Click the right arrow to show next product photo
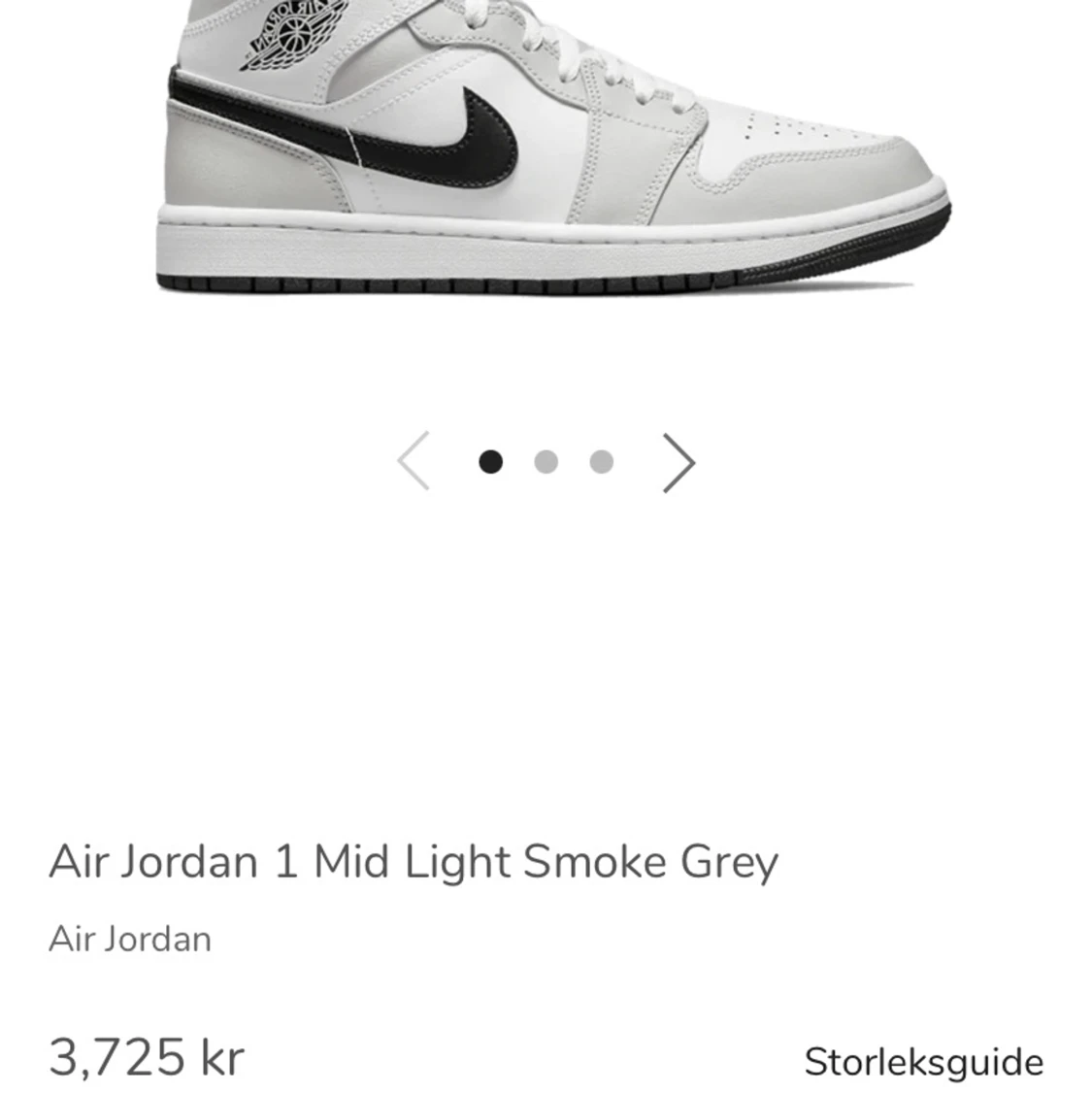1092x1093 pixels. click(679, 463)
